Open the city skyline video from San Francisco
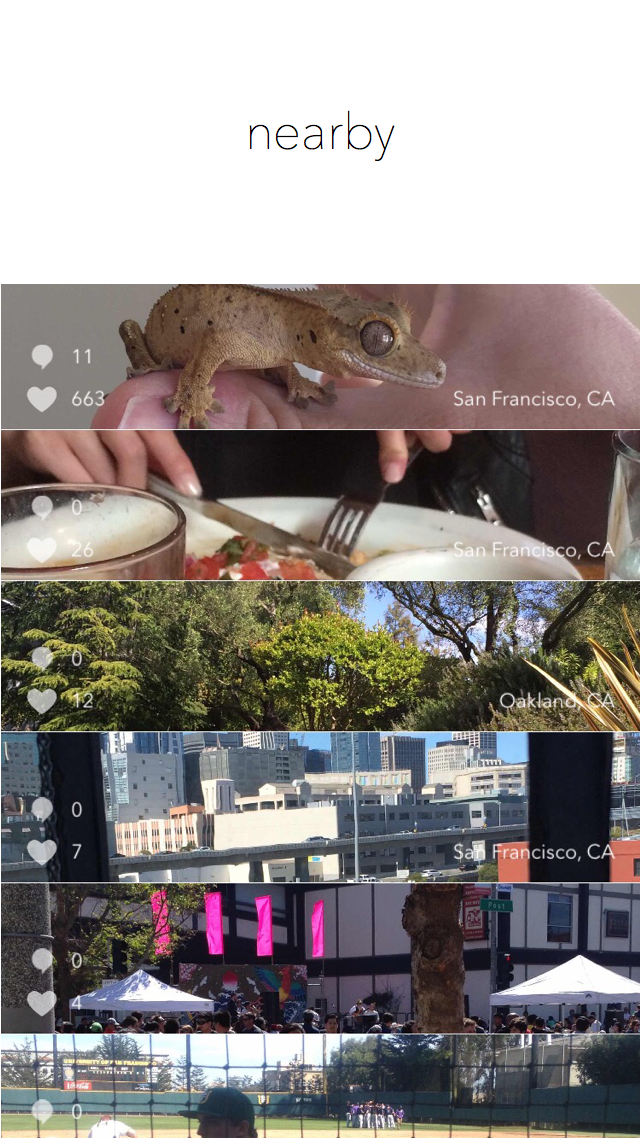Screen dimensions: 640x1138 pyautogui.click(x=320, y=806)
